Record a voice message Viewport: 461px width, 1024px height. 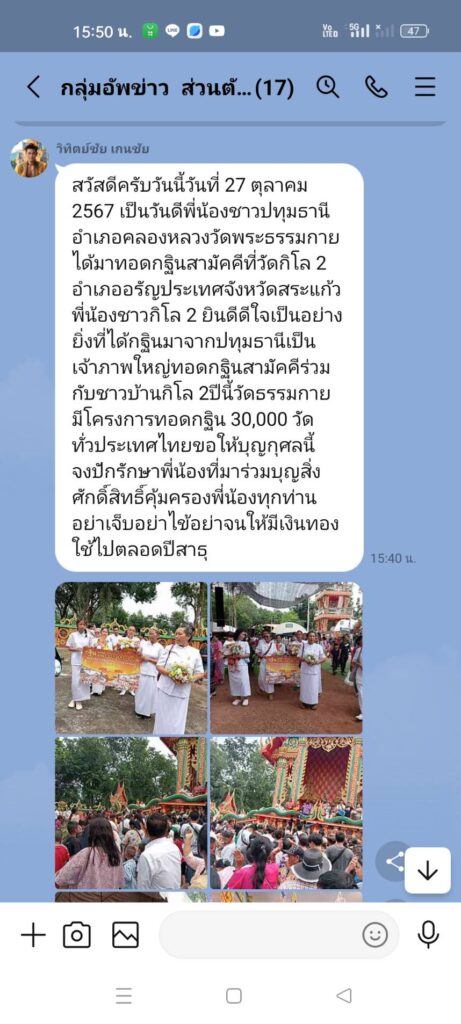click(x=428, y=935)
